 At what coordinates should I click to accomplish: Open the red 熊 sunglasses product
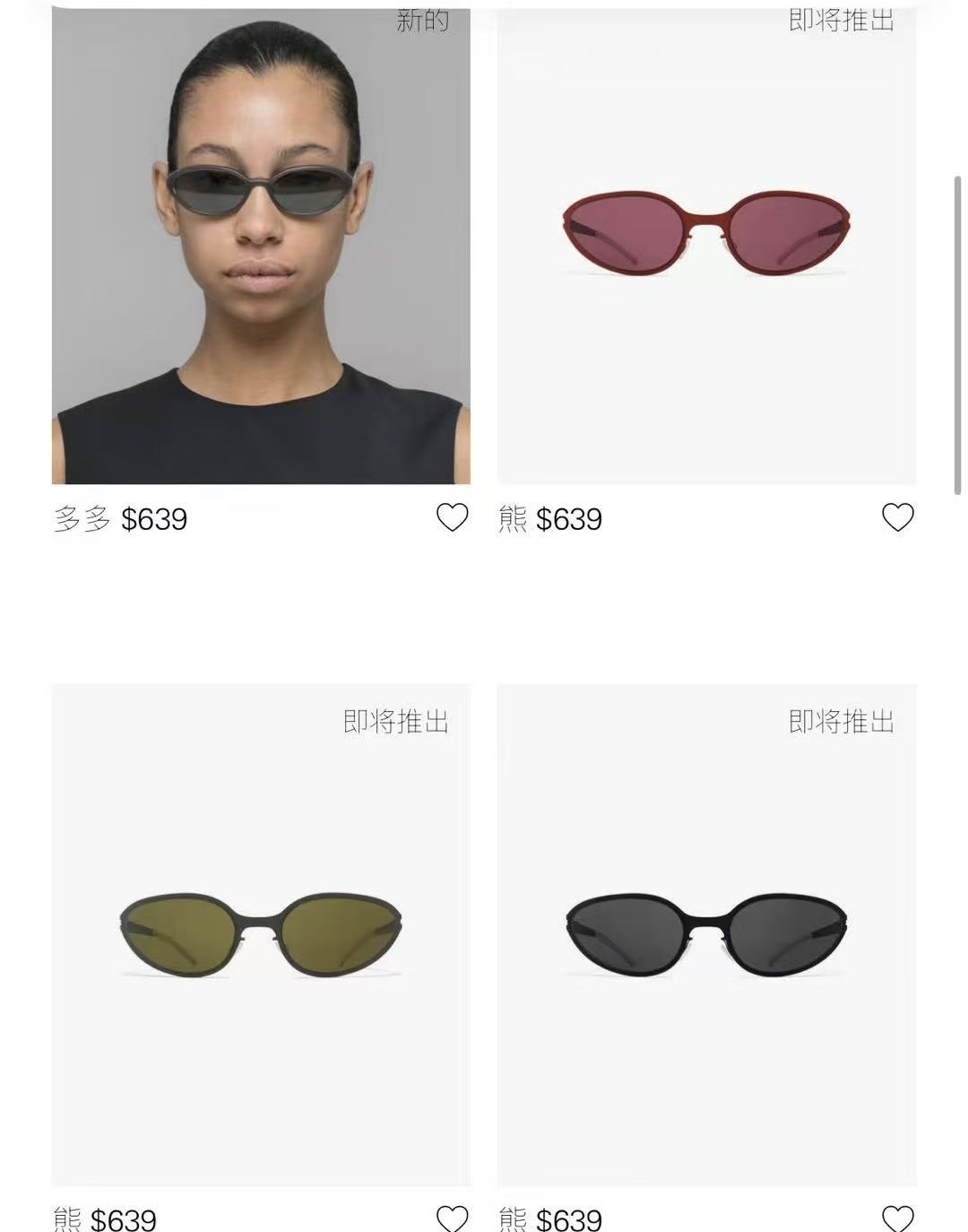(706, 235)
